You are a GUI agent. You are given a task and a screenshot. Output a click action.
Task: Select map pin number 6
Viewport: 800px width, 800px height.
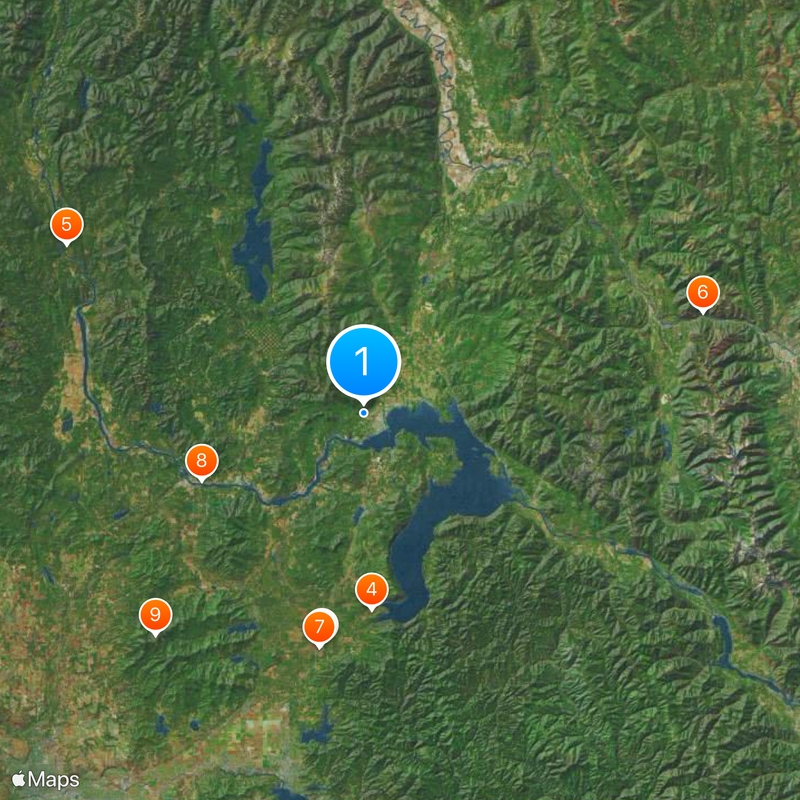pos(702,293)
